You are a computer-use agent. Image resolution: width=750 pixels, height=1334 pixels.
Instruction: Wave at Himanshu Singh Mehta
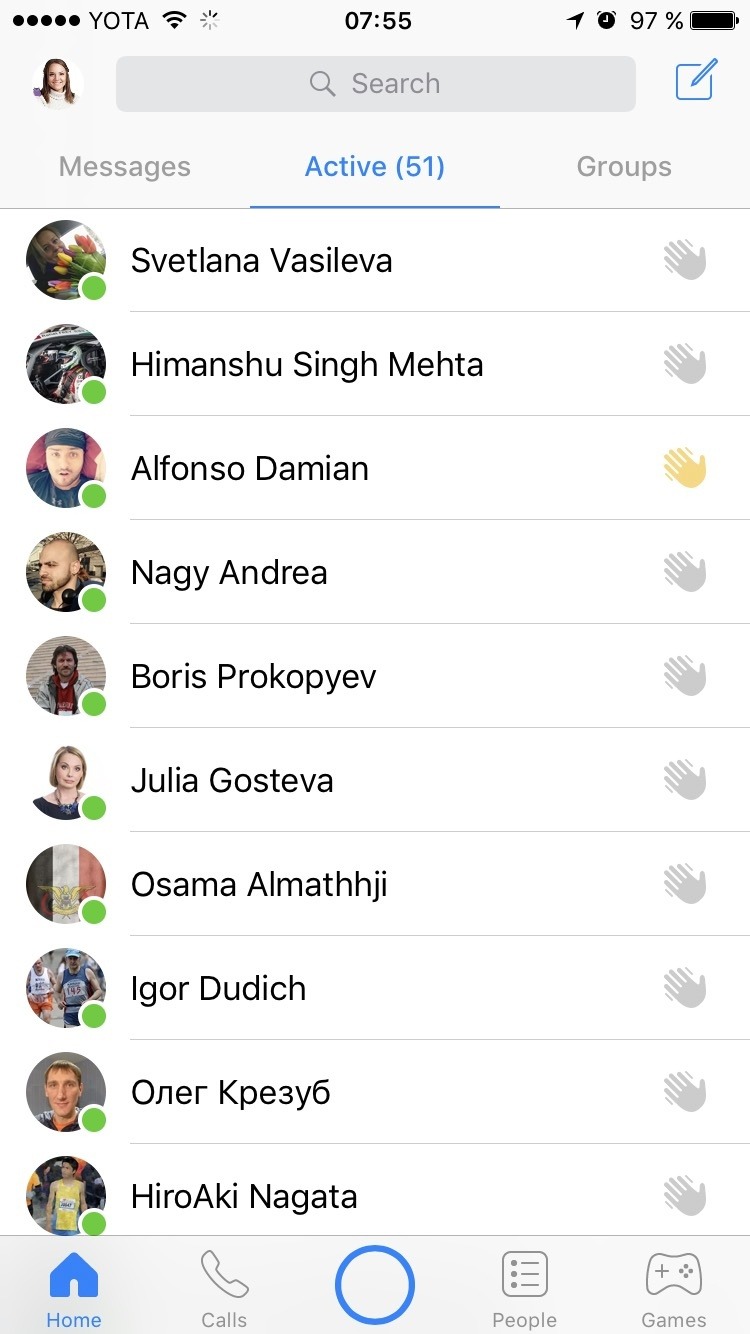point(685,365)
